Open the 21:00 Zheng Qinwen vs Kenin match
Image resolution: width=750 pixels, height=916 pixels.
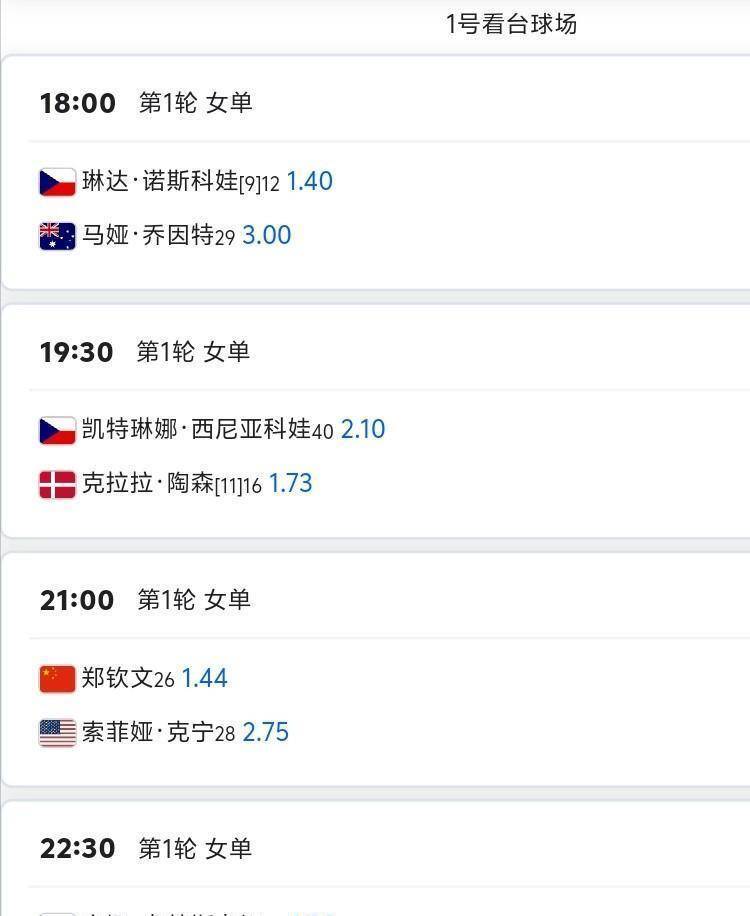click(375, 670)
